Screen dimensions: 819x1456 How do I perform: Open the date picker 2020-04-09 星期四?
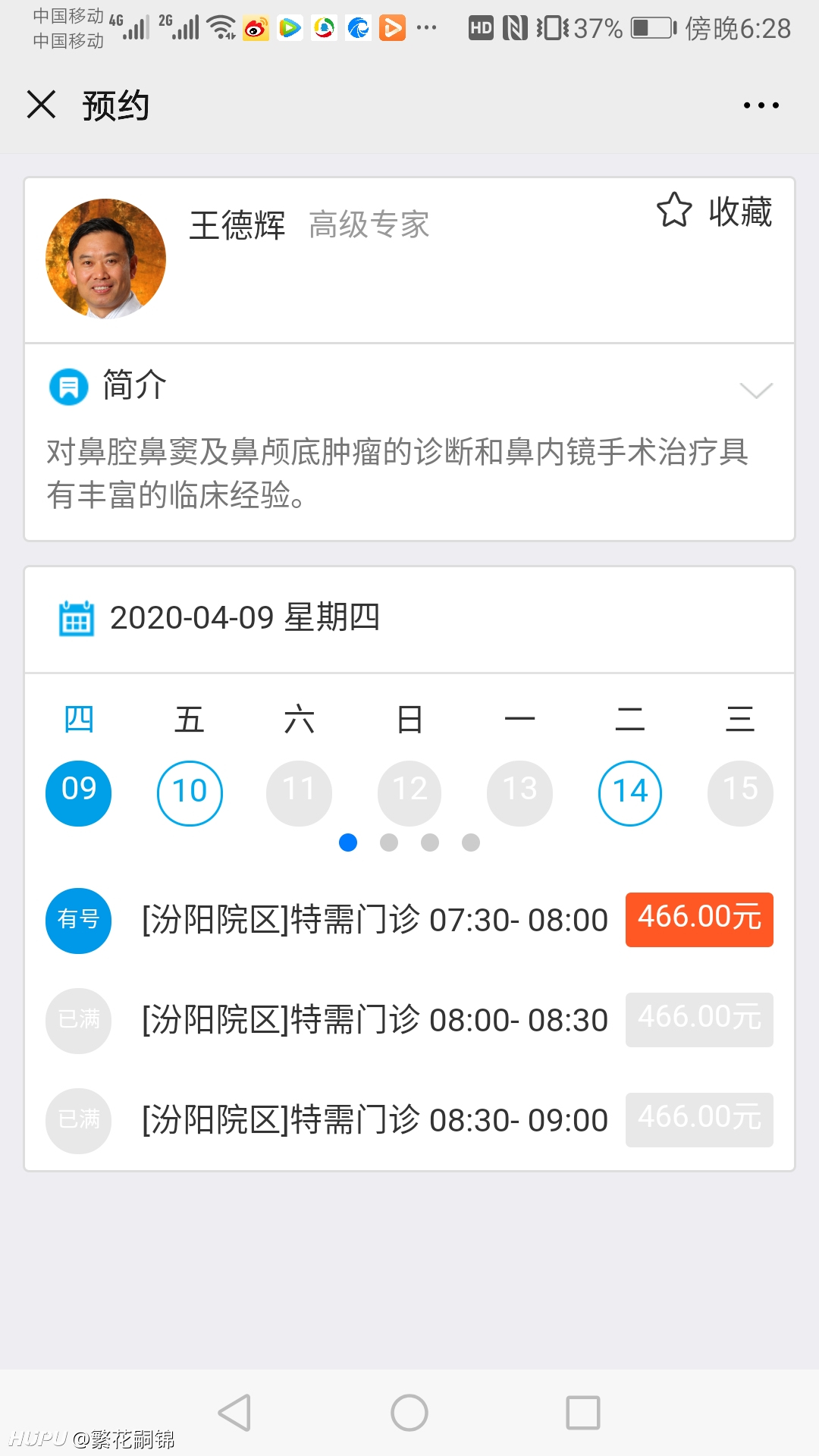pyautogui.click(x=244, y=618)
